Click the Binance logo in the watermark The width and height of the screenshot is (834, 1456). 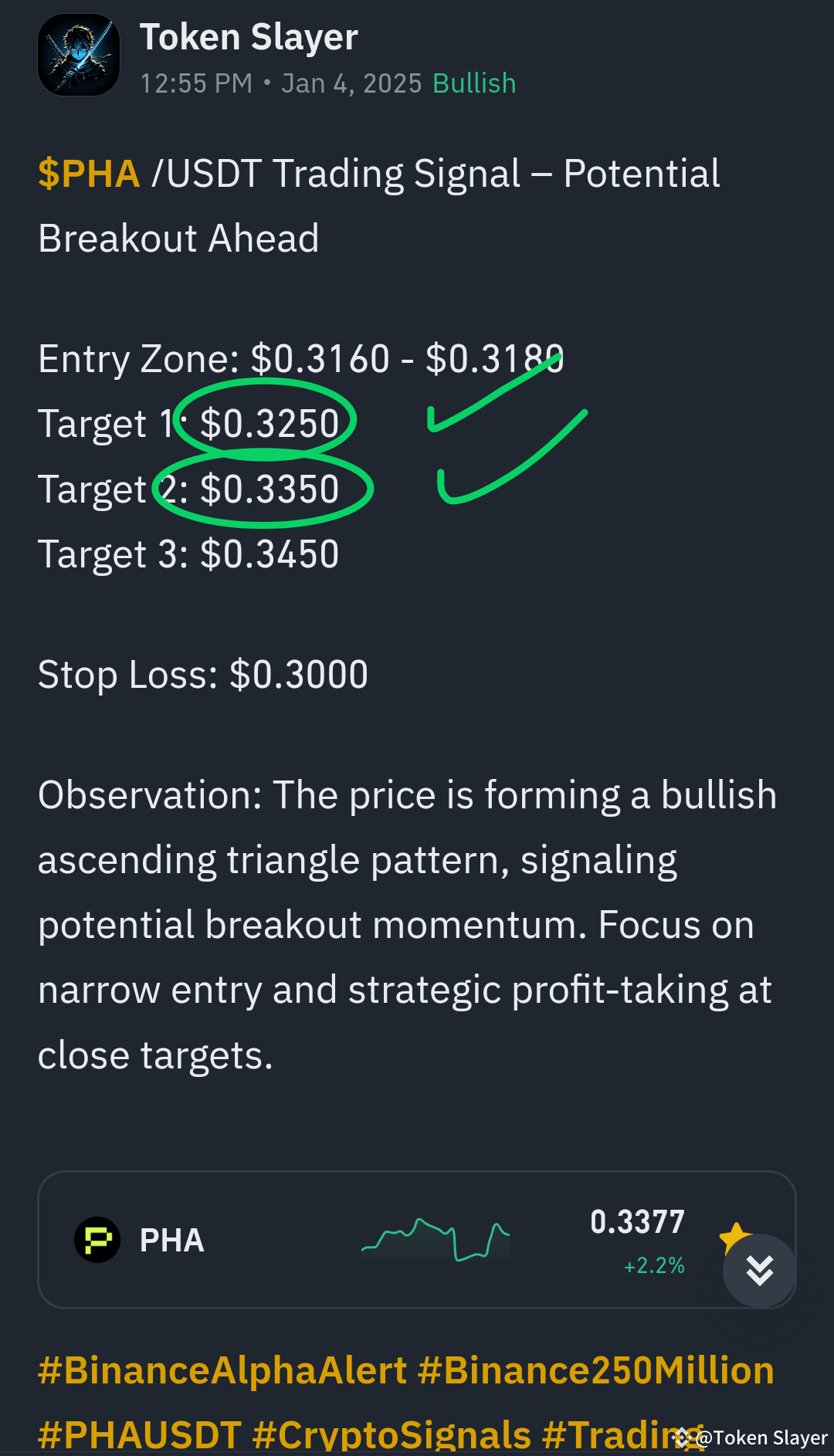click(x=684, y=1436)
